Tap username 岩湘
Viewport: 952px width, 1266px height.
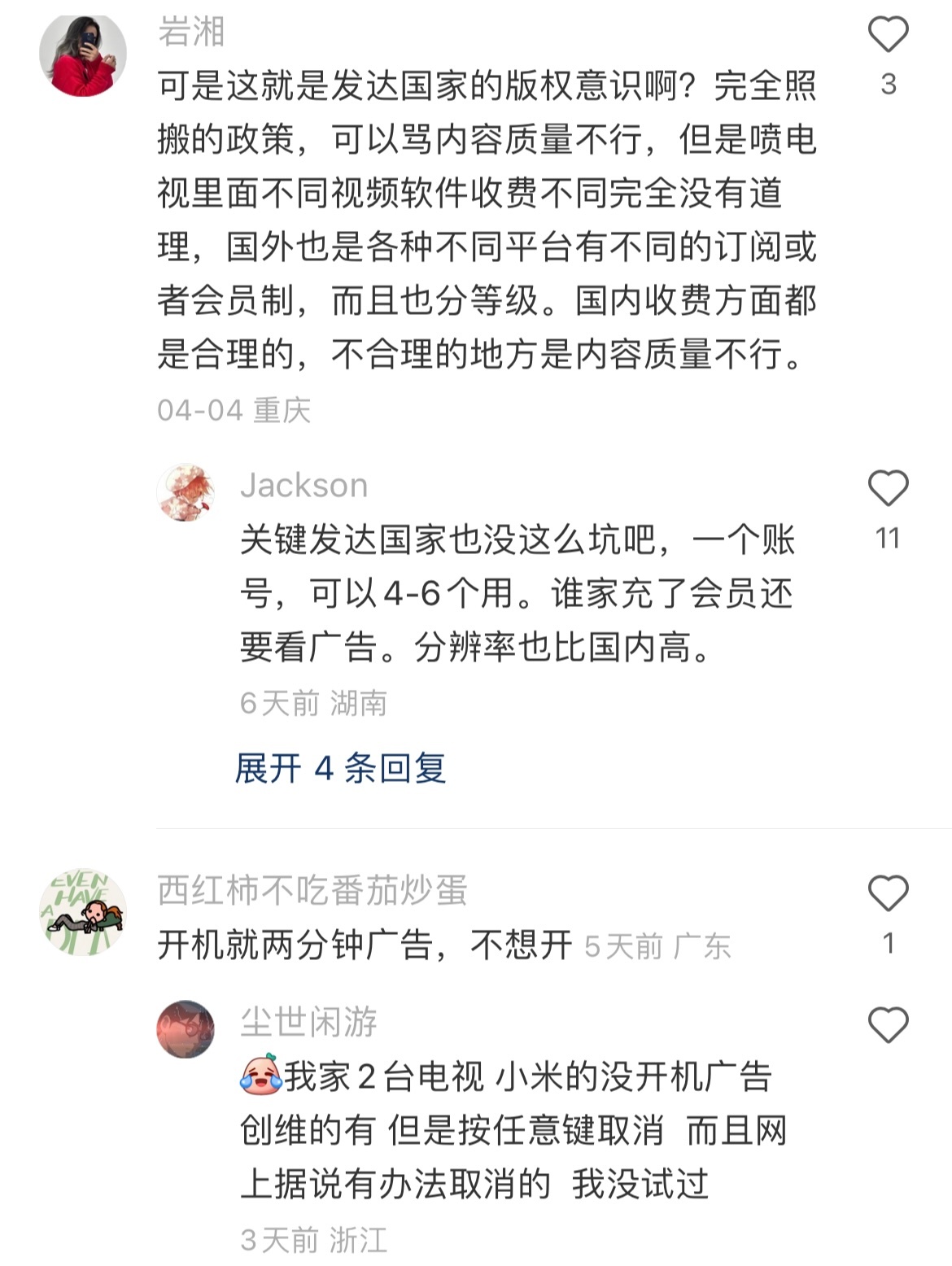click(191, 32)
